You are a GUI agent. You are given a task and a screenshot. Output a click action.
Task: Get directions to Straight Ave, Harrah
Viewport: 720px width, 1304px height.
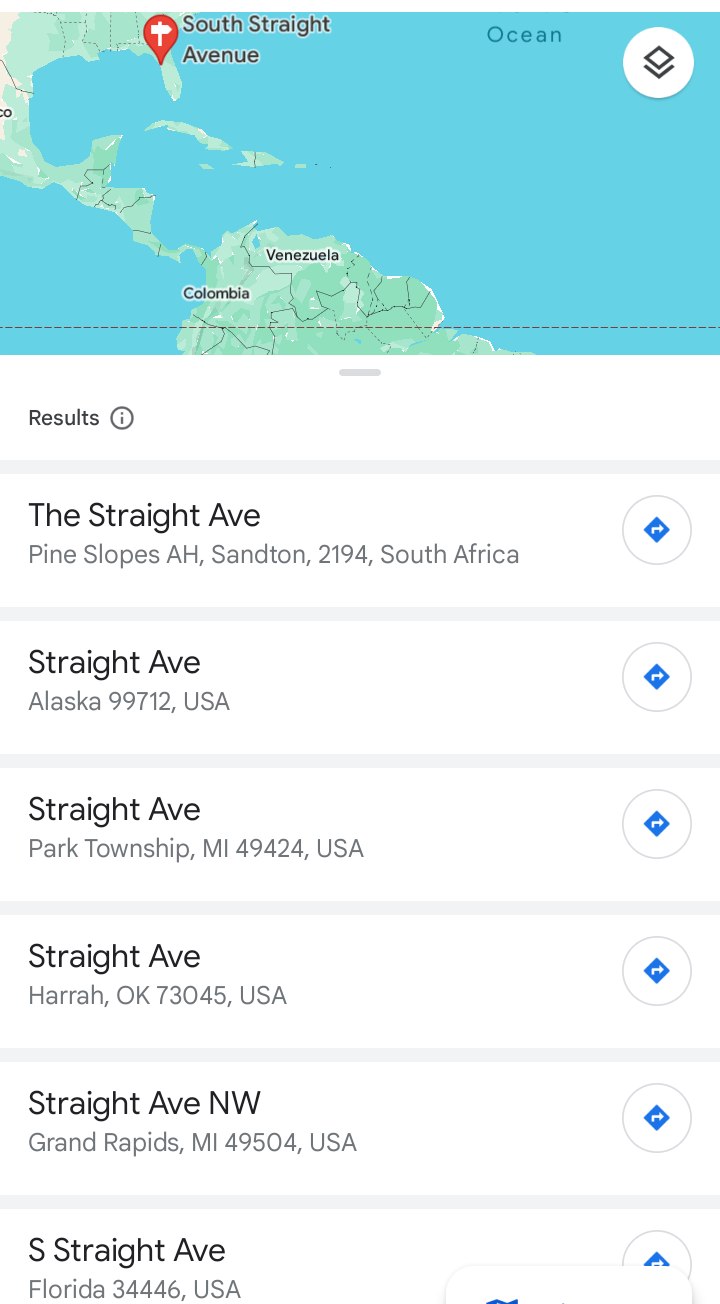[x=657, y=971]
